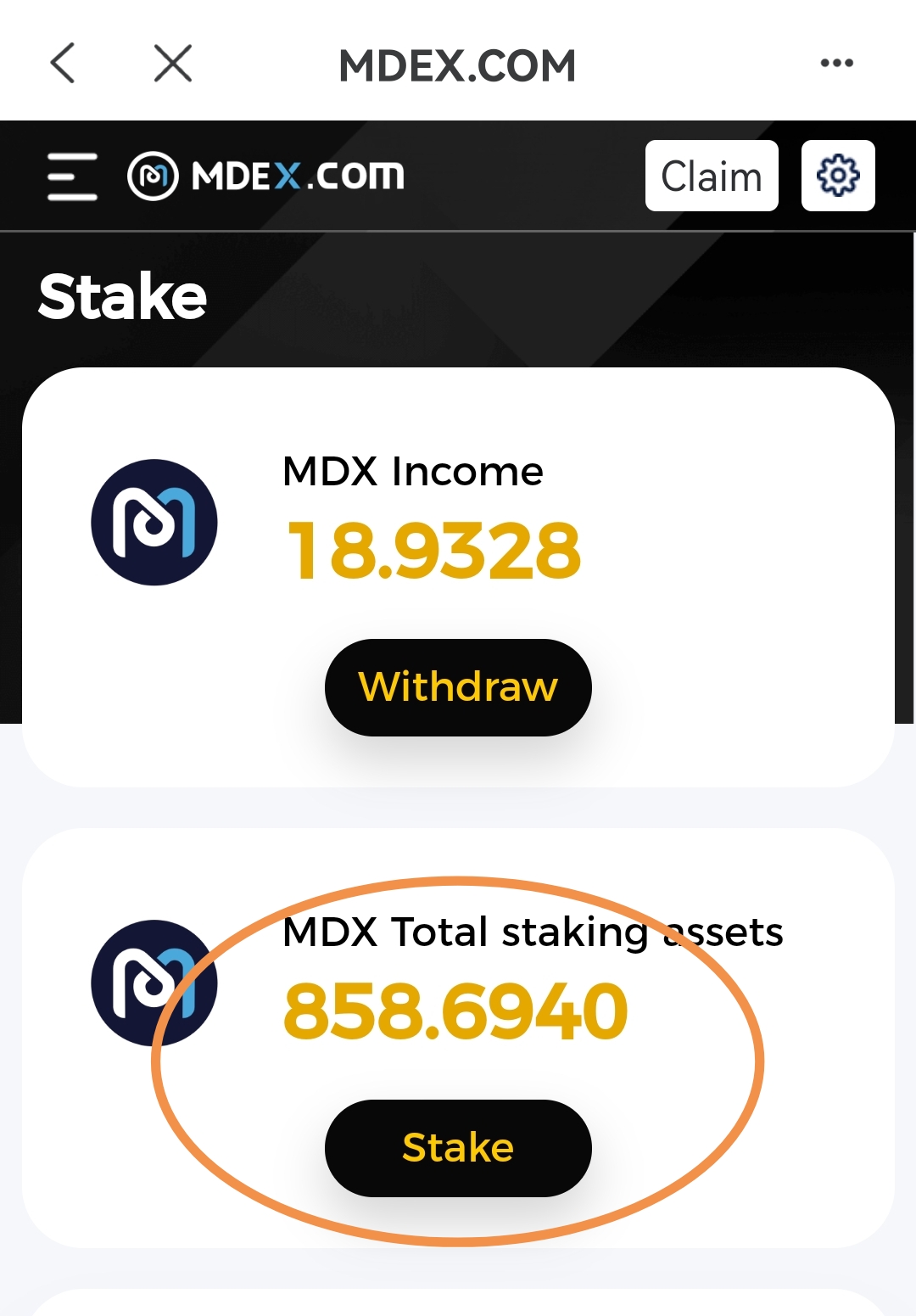Tap the Claim button
Image resolution: width=916 pixels, height=1316 pixels.
coord(711,176)
